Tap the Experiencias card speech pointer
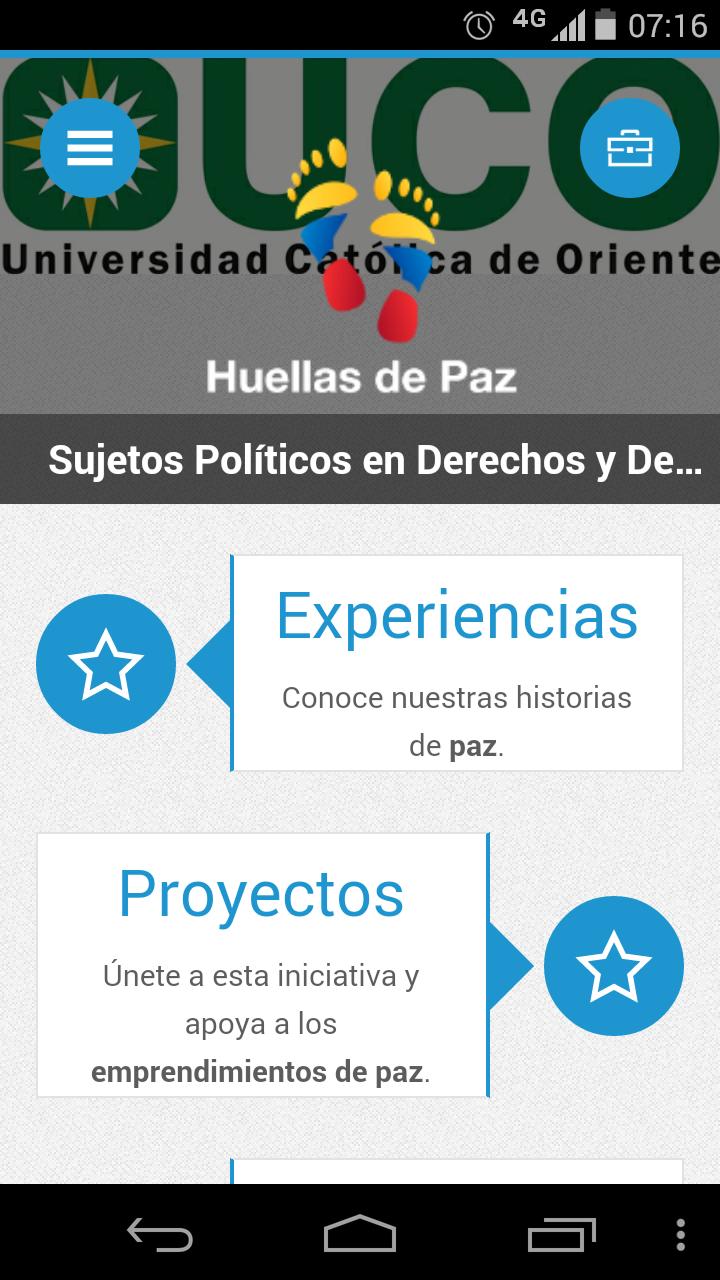The image size is (720, 1280). pos(208,663)
